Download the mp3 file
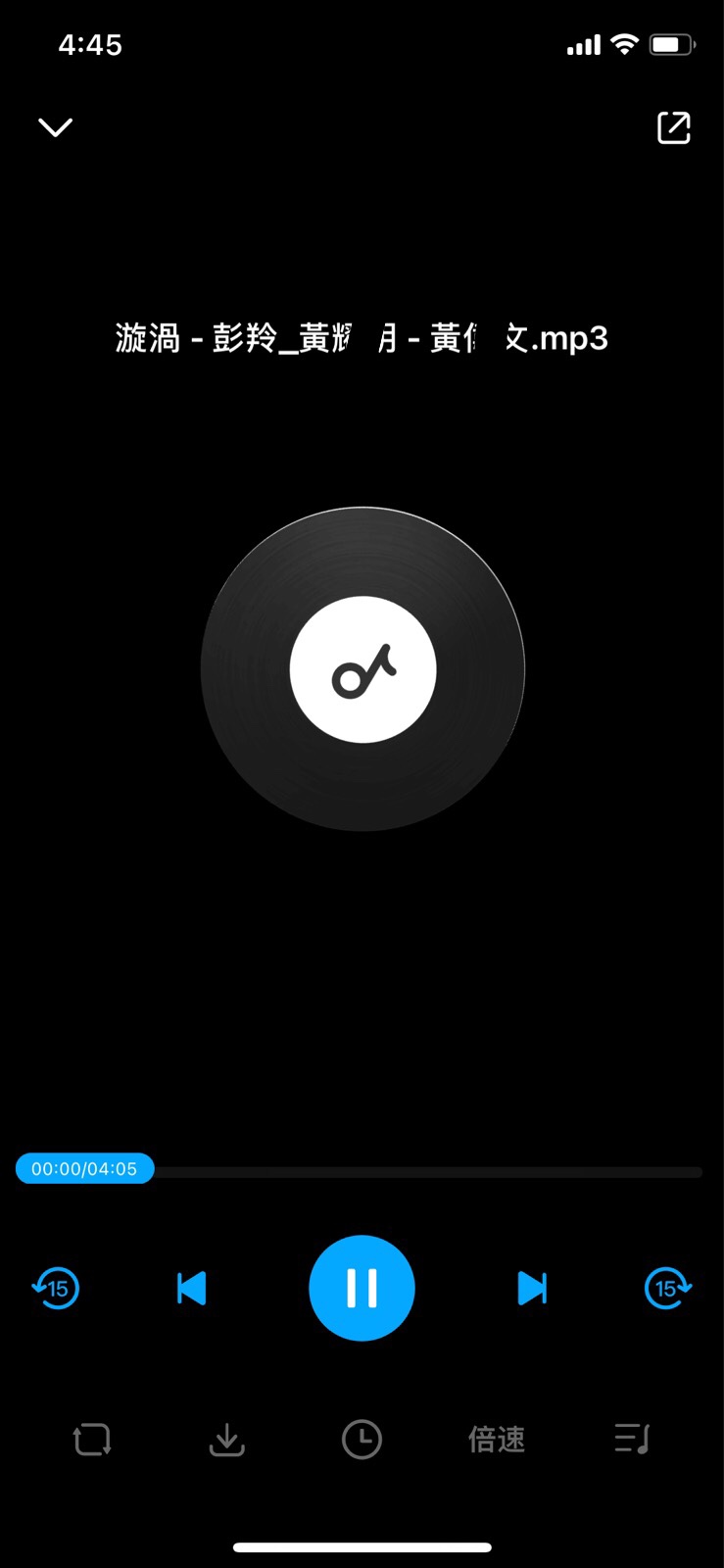This screenshot has height=1568, width=724. coord(227,1440)
